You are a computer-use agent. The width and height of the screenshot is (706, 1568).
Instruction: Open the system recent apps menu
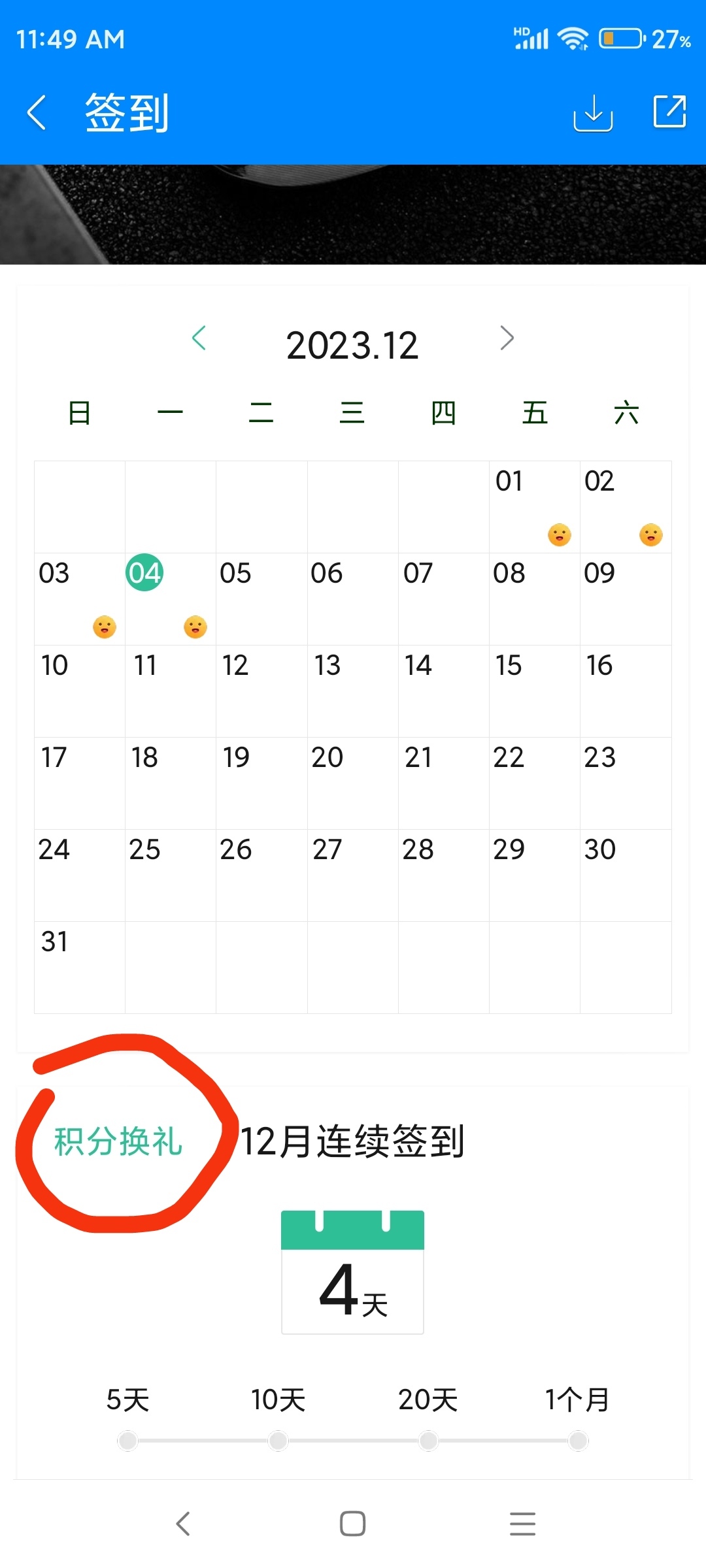(522, 1524)
